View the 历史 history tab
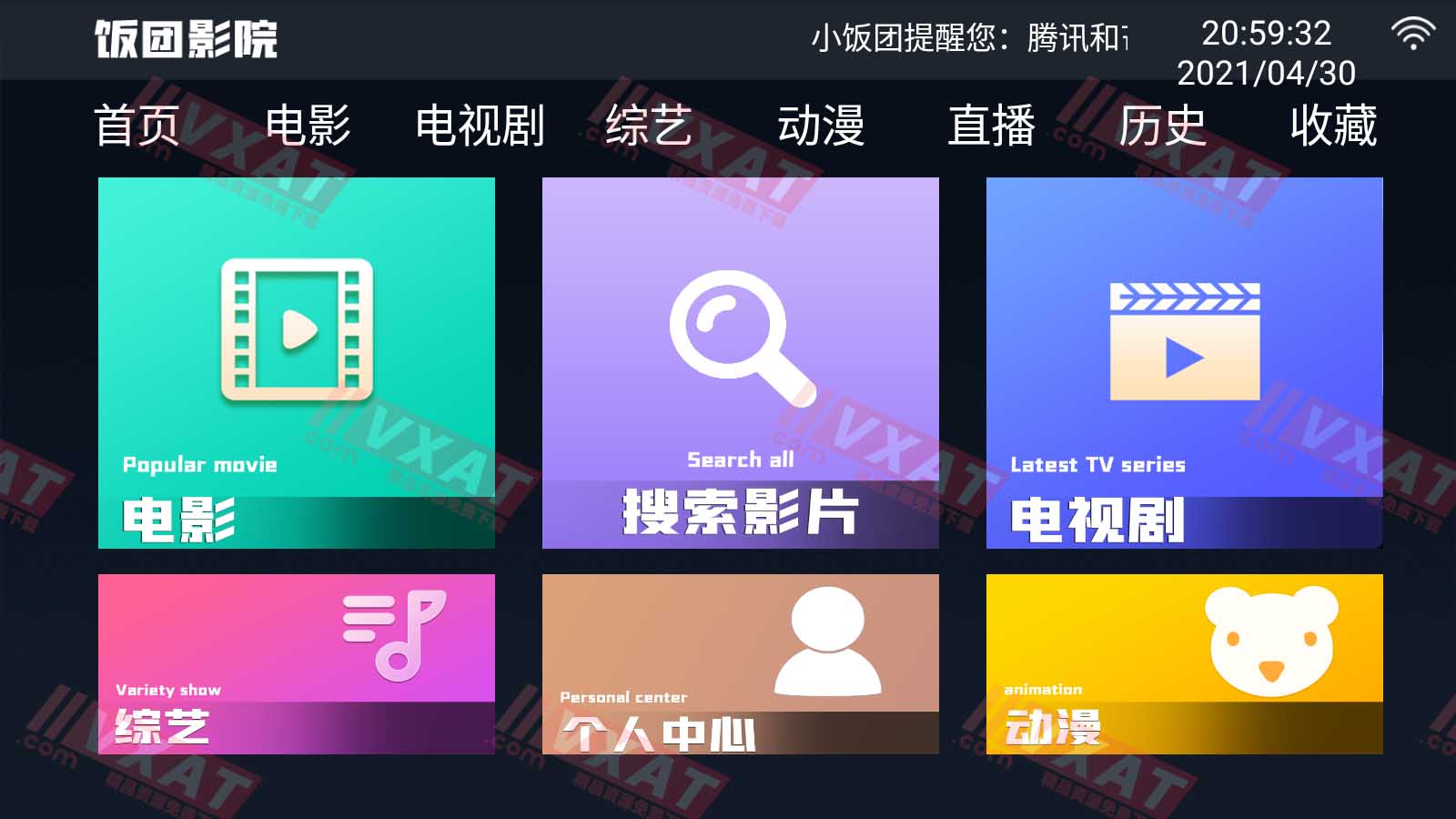The height and width of the screenshot is (819, 1456). click(x=1162, y=126)
